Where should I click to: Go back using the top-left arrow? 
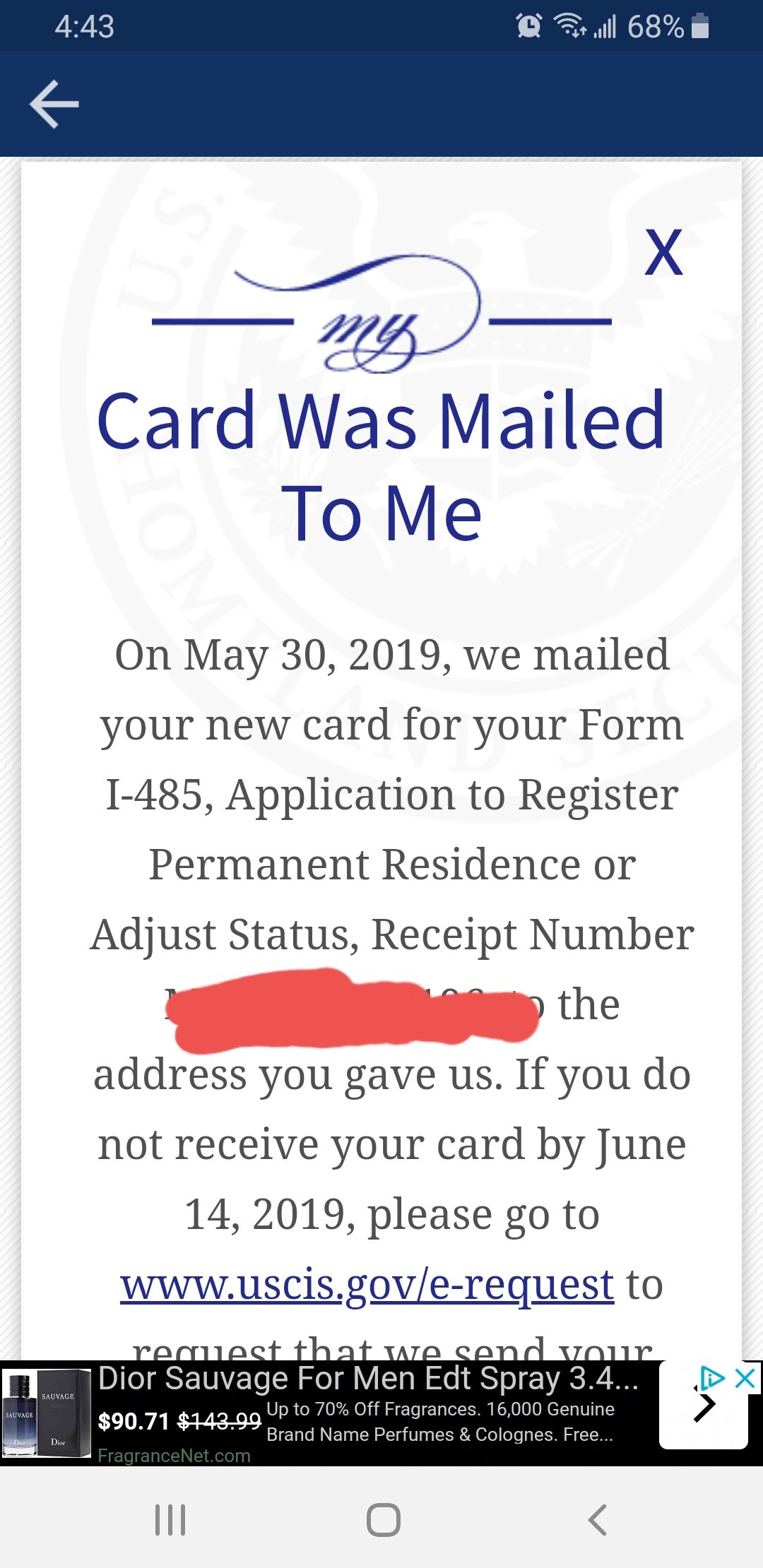point(54,105)
